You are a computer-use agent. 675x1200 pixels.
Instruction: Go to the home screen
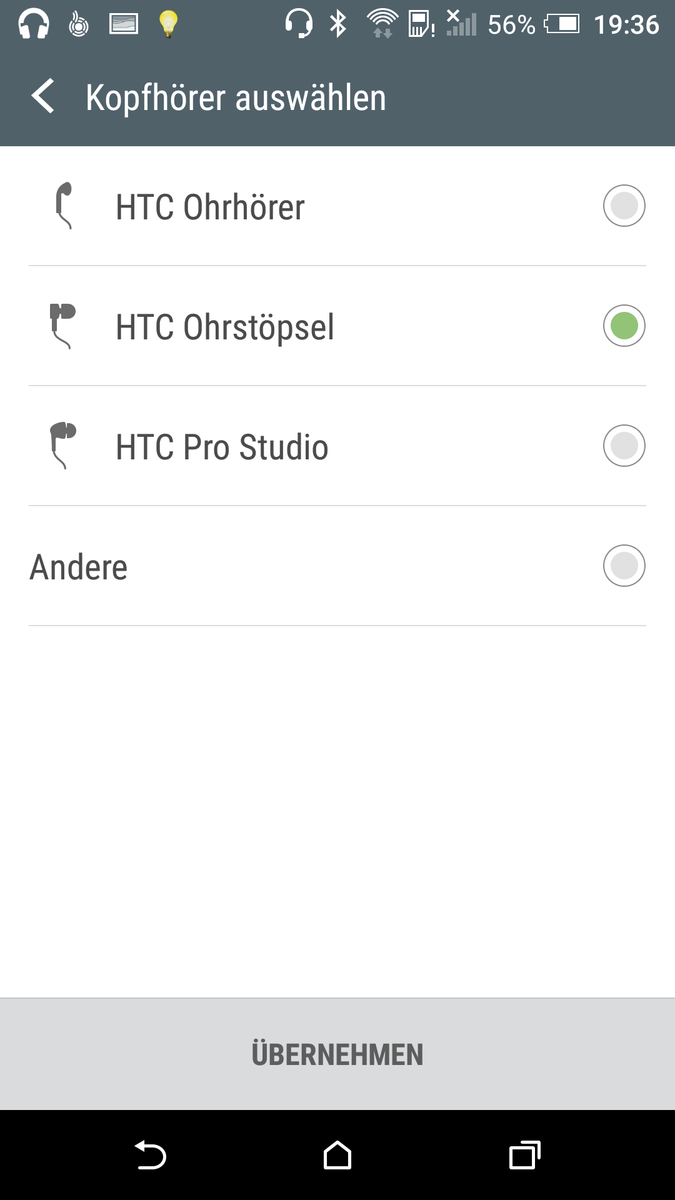click(x=338, y=1156)
